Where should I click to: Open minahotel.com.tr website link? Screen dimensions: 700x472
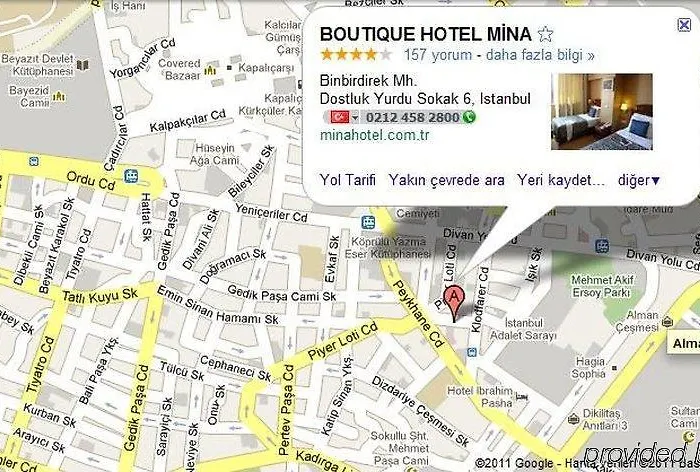click(x=369, y=134)
